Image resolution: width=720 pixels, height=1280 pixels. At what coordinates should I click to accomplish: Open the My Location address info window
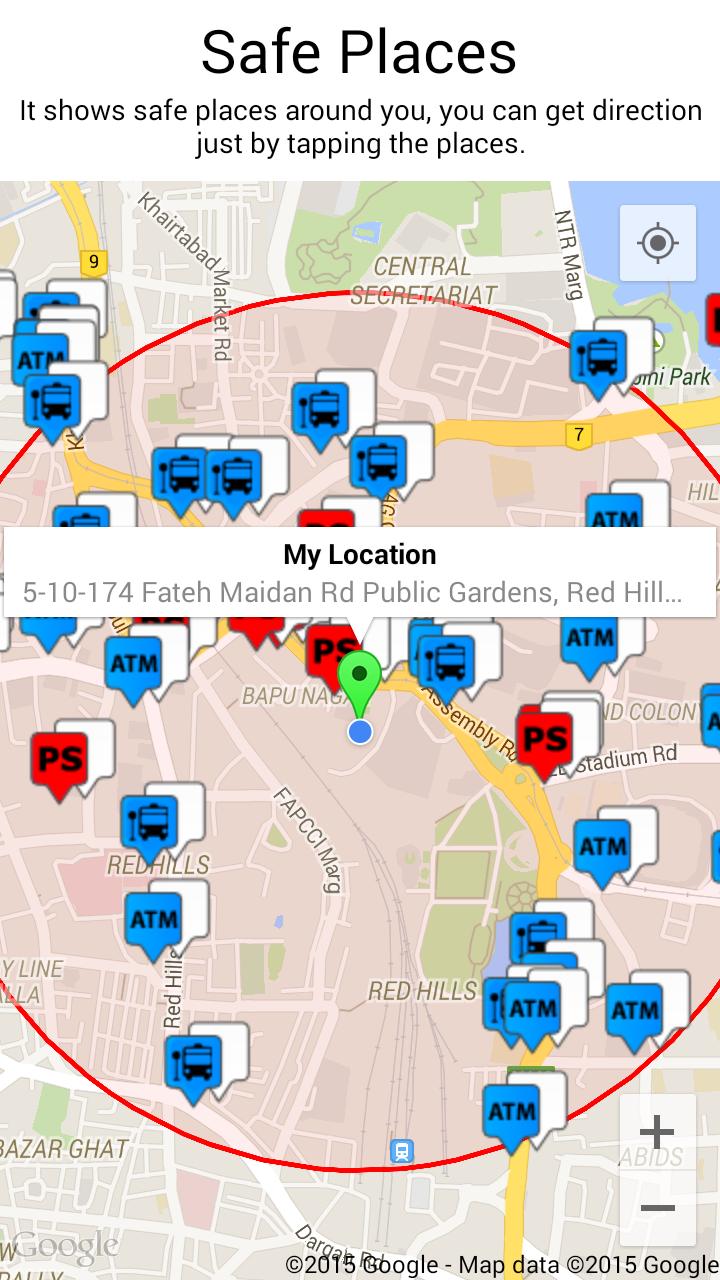[359, 573]
